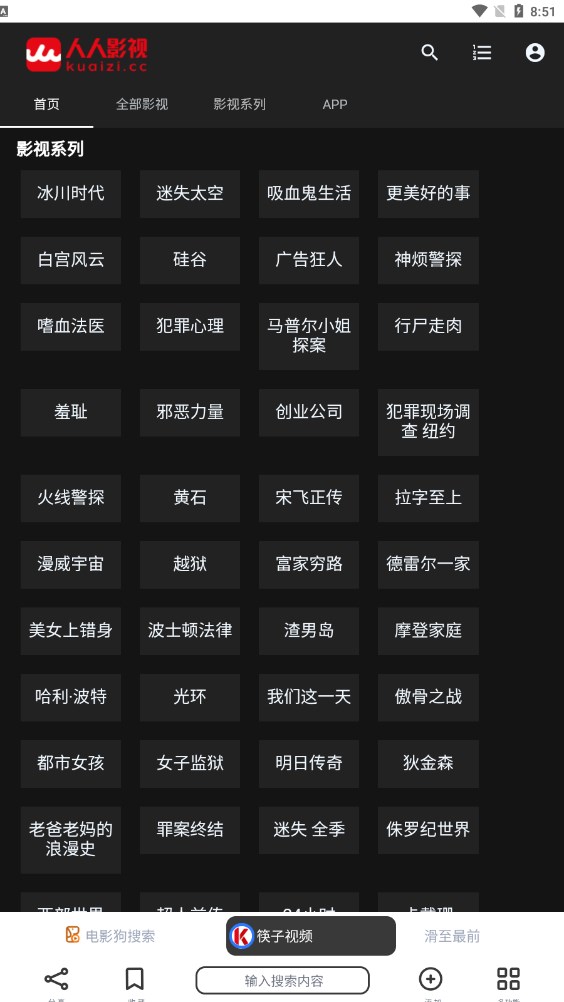Image resolution: width=564 pixels, height=1002 pixels.
Task: Open the search icon in the header
Action: click(429, 52)
